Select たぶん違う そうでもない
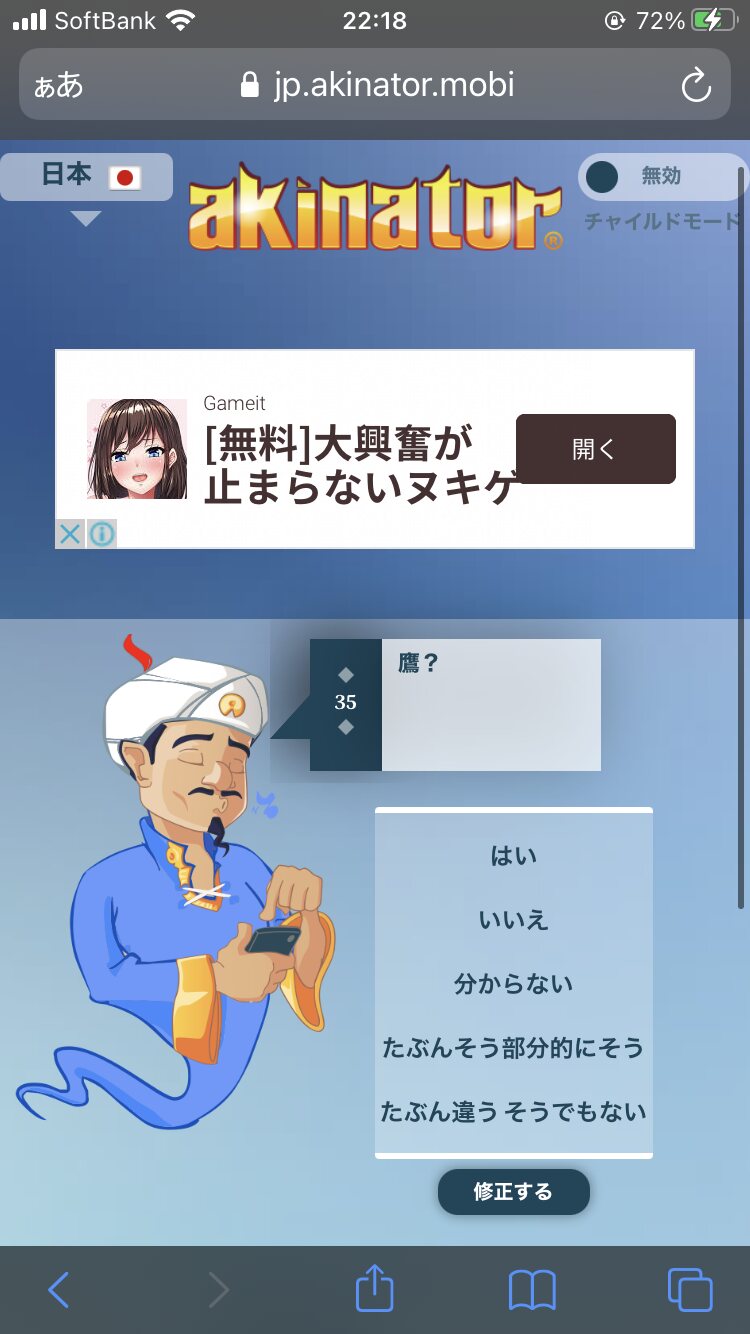750x1334 pixels. (x=513, y=1111)
